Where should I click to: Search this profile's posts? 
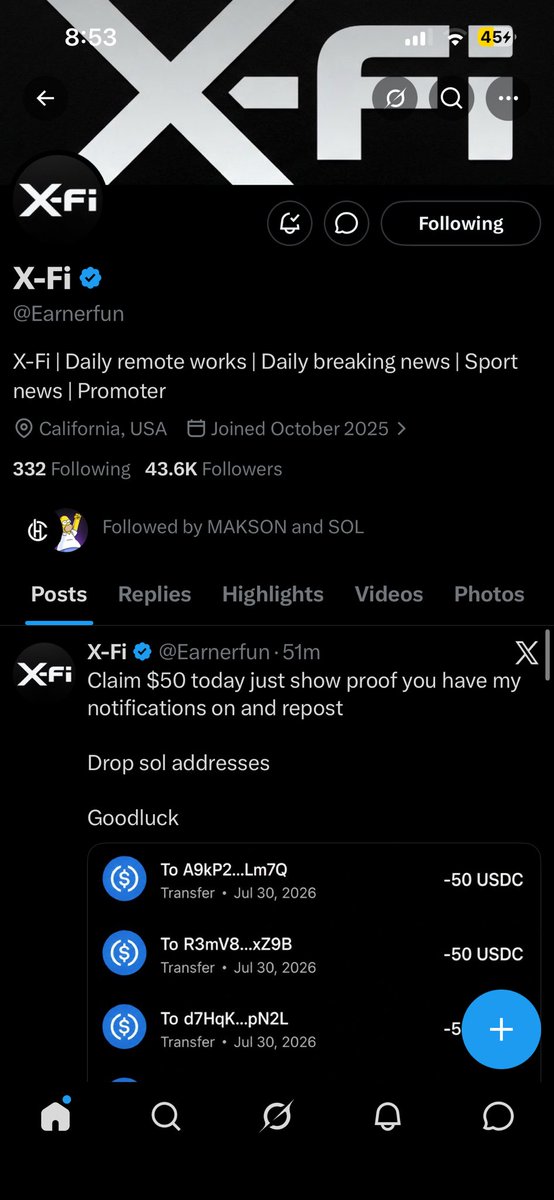click(451, 98)
